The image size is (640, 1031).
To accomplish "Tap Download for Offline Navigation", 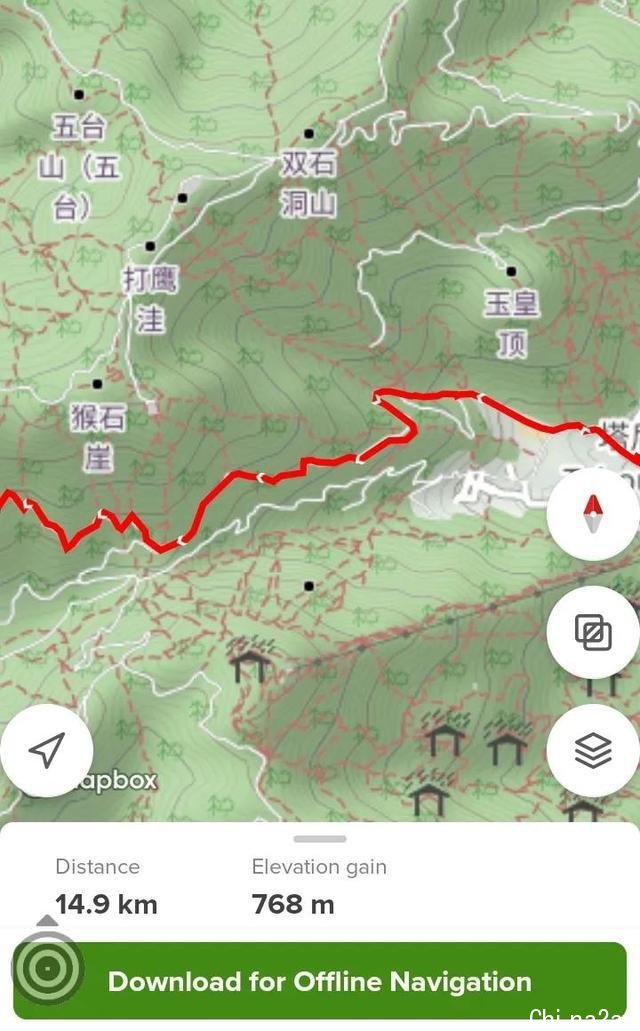I will (320, 981).
